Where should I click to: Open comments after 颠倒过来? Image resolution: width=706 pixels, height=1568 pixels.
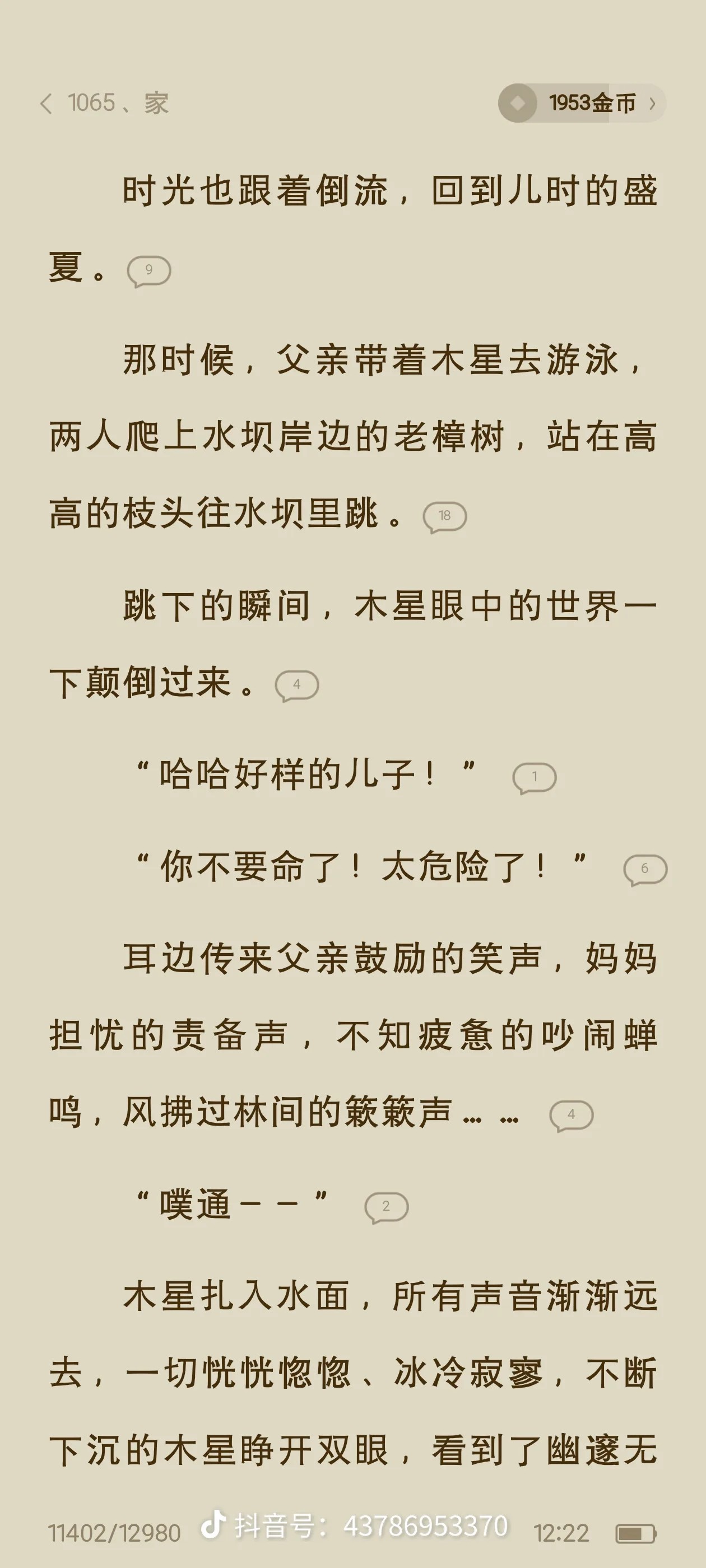[296, 685]
